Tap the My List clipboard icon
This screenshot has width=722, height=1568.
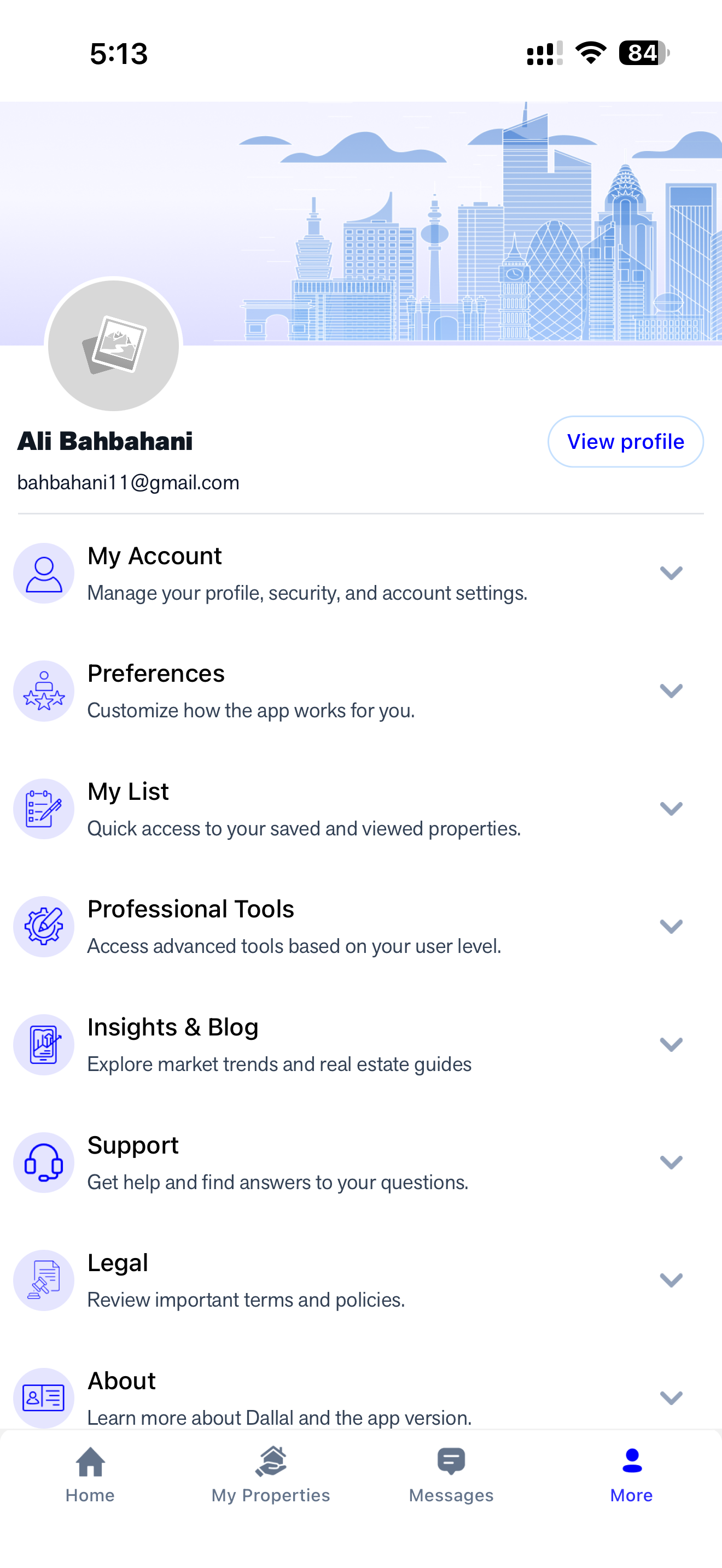point(43,809)
